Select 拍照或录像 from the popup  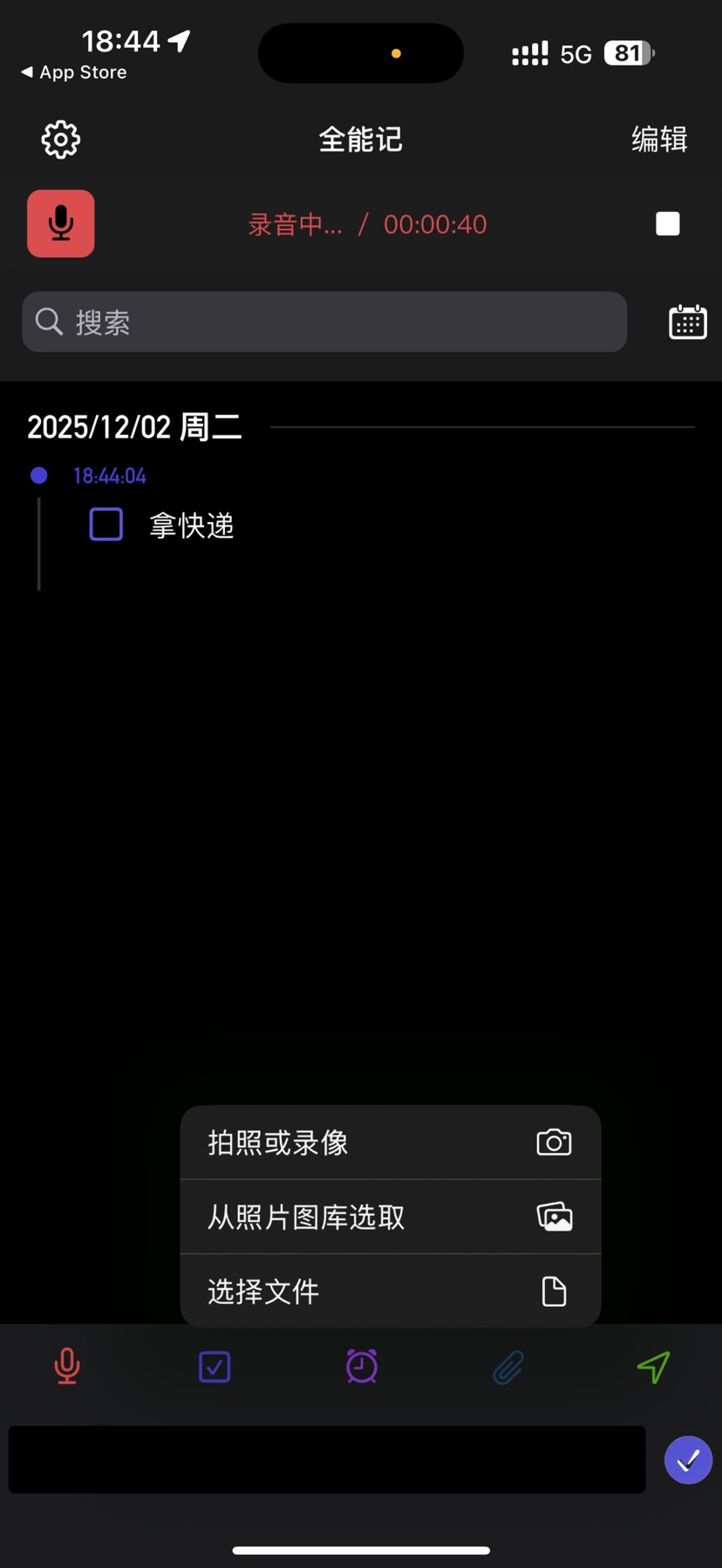[390, 1143]
